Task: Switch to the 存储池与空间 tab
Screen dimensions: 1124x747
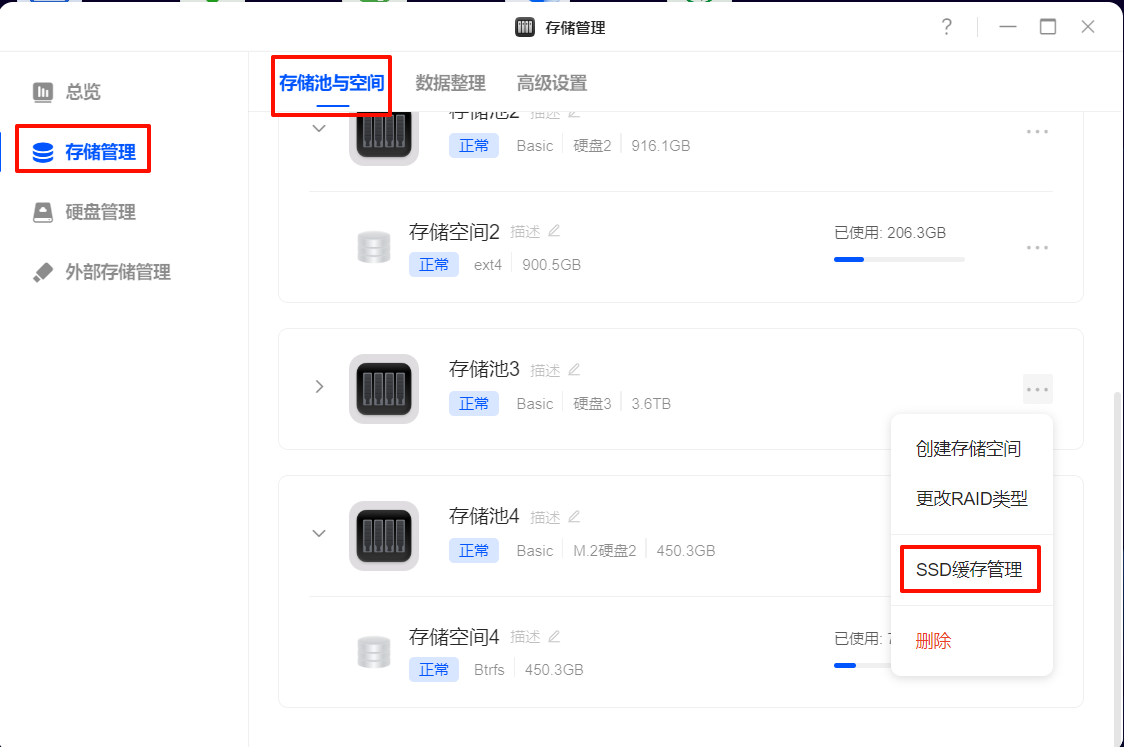Action: pyautogui.click(x=332, y=83)
